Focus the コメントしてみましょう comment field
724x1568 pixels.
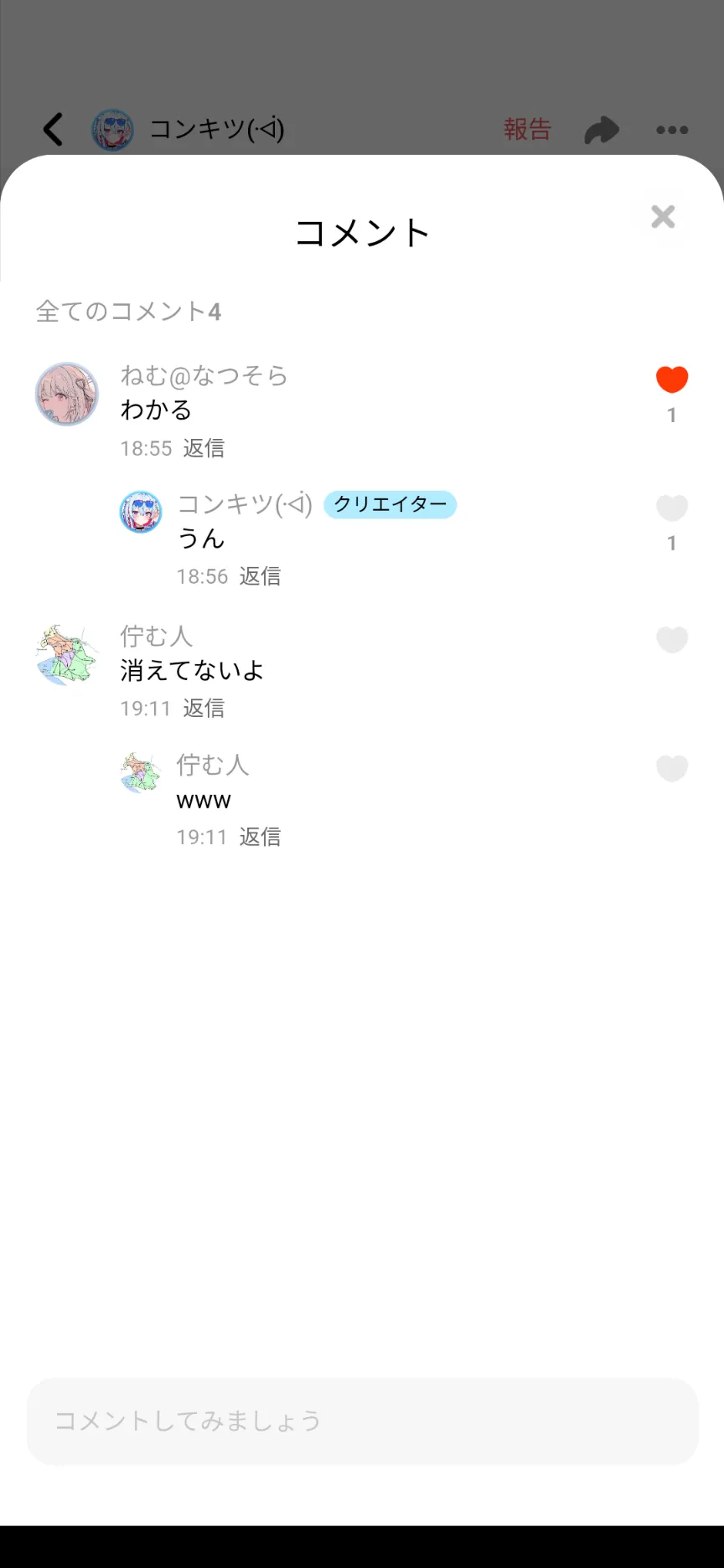coord(362,1421)
